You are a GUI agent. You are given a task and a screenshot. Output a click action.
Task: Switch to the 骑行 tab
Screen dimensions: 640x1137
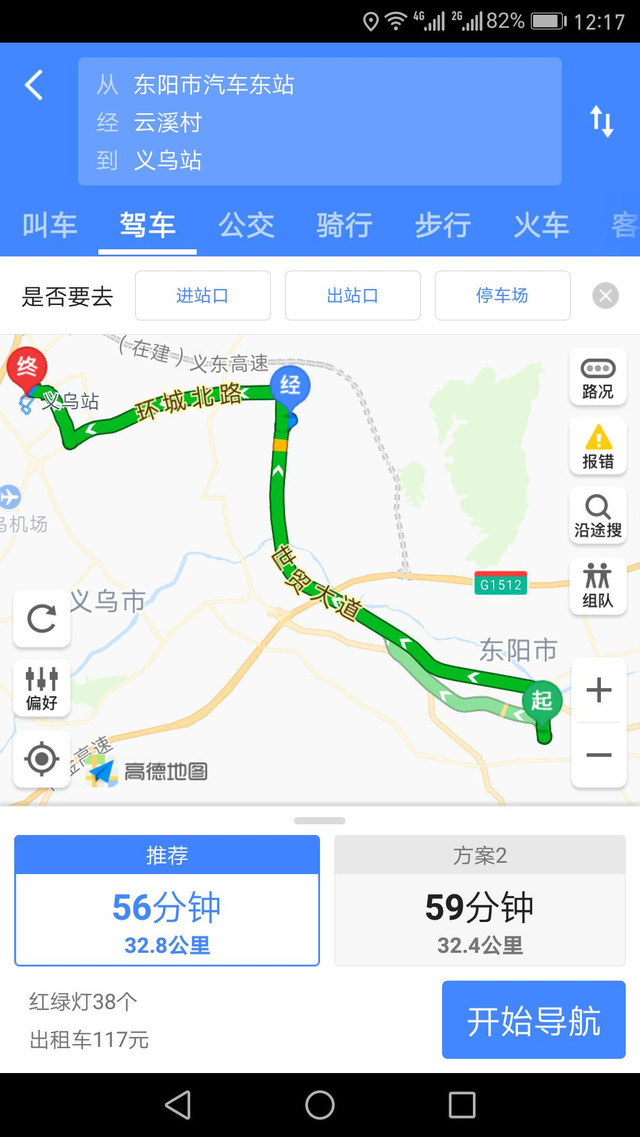click(344, 225)
